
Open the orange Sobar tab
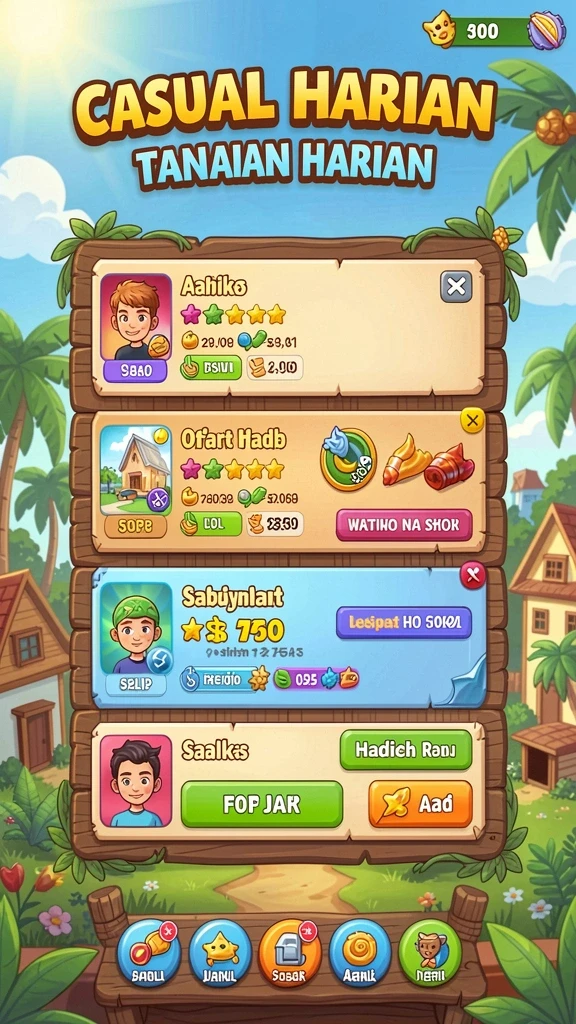coord(289,952)
